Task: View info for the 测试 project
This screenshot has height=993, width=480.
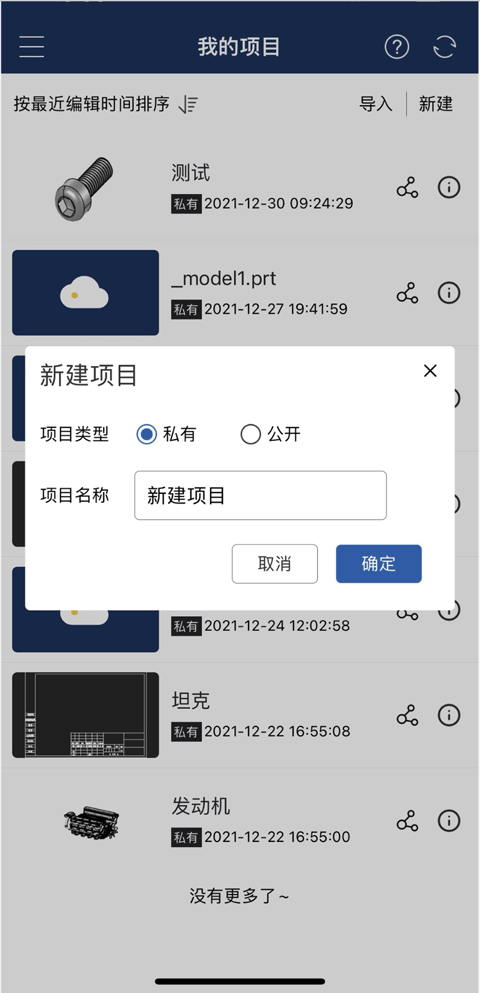Action: pos(449,187)
